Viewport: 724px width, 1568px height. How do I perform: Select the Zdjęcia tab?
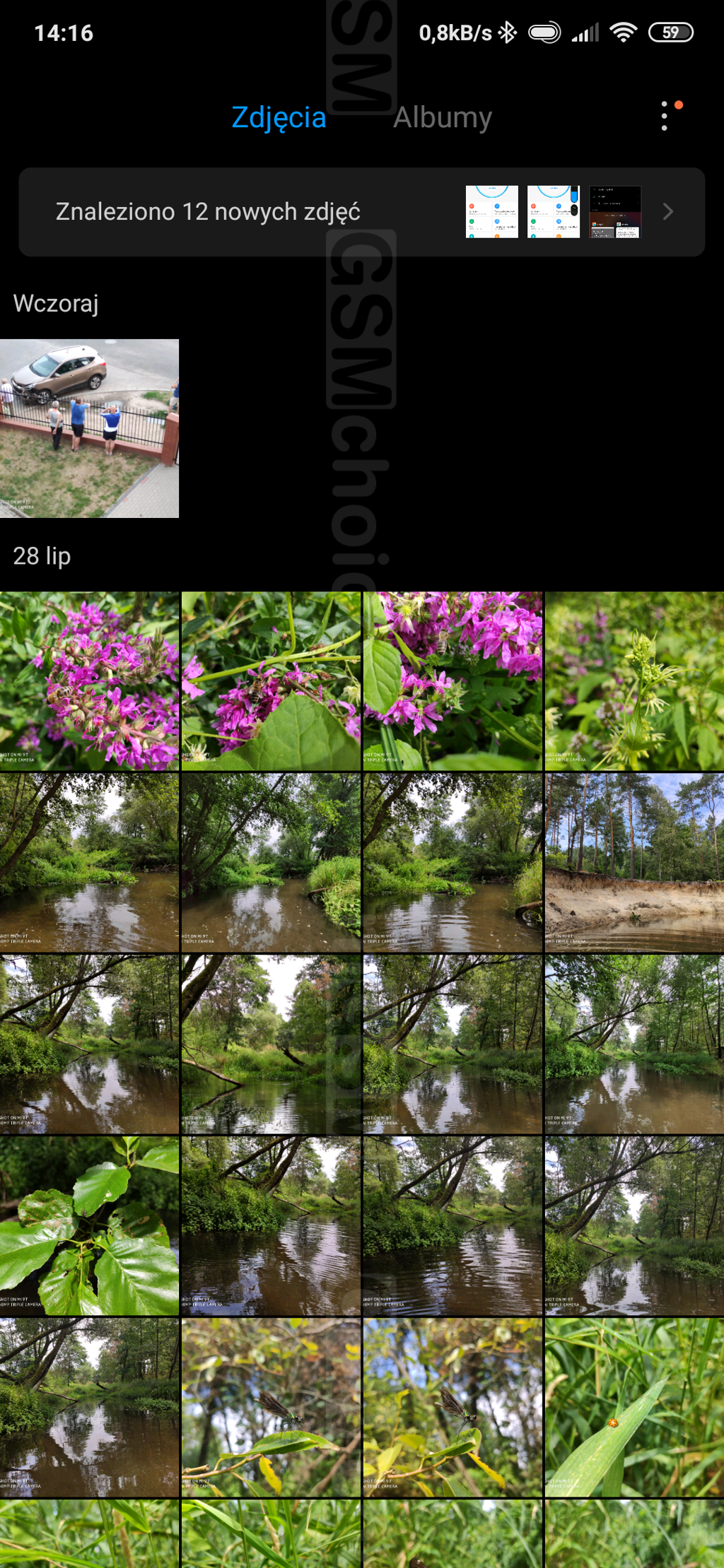pos(279,117)
